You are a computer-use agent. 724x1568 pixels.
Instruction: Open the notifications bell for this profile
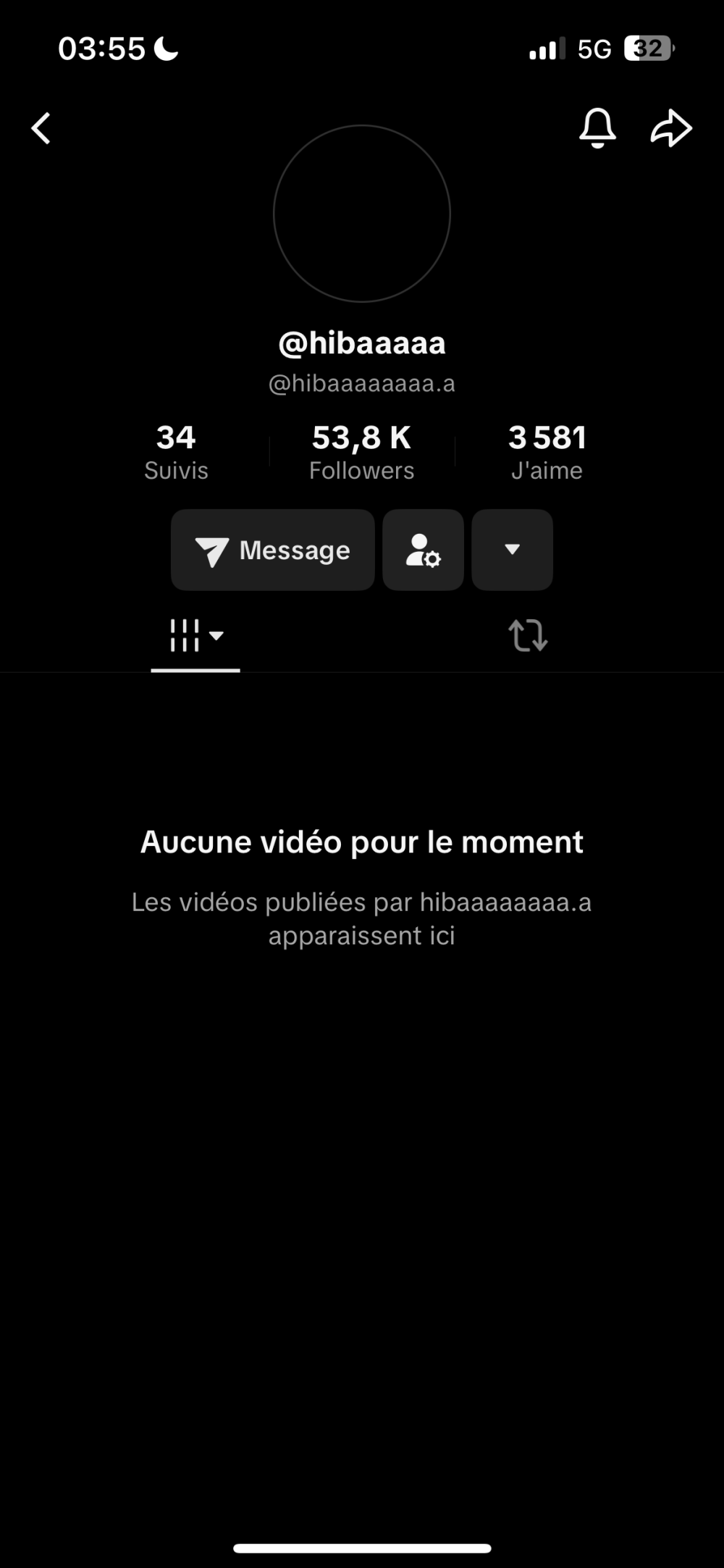coord(597,129)
